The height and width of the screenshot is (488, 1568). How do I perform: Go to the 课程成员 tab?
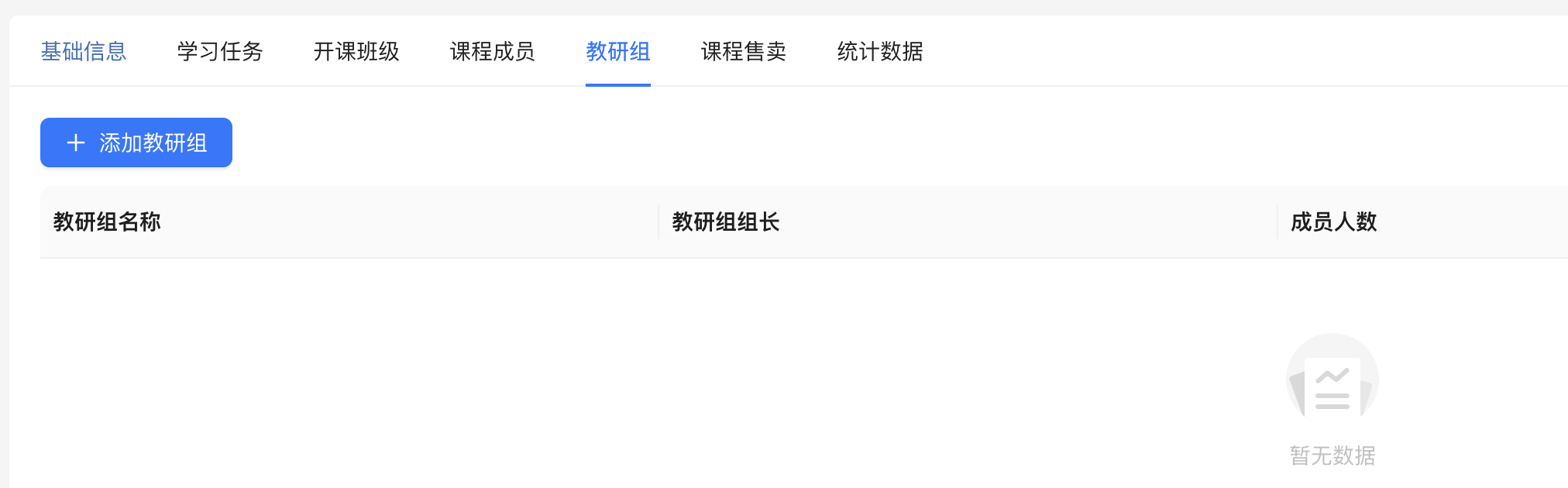[493, 51]
